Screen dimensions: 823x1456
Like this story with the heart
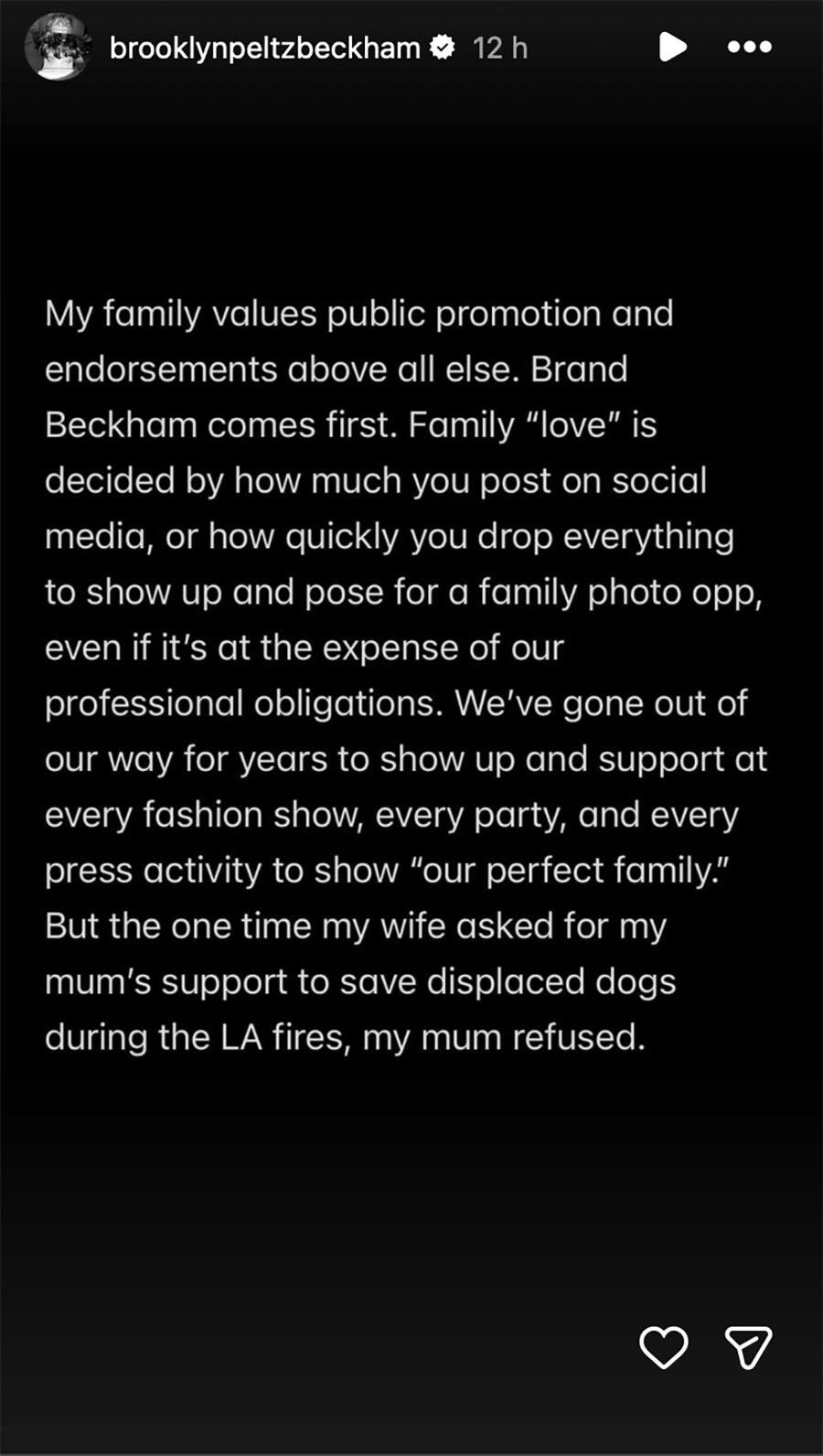coord(663,1347)
